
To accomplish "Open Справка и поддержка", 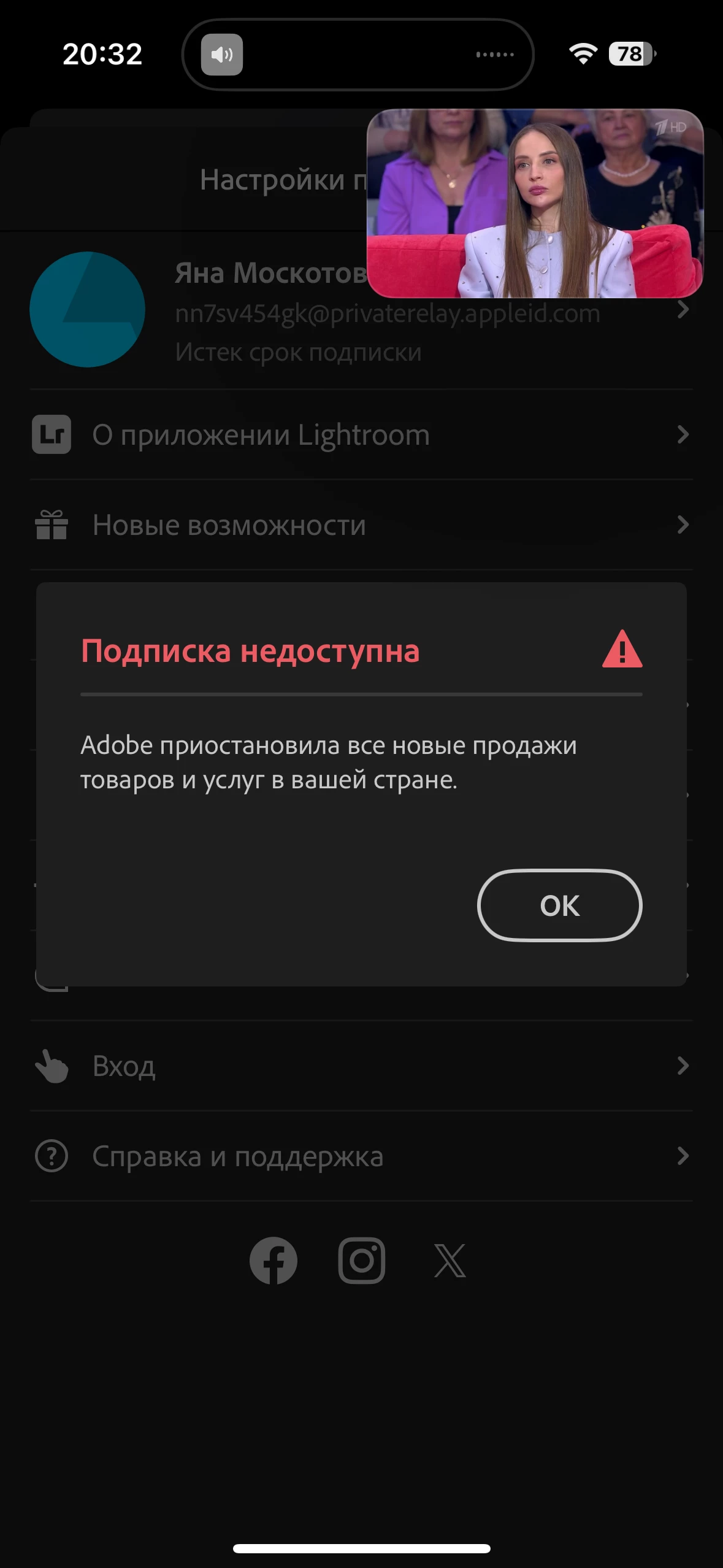I will click(361, 1156).
